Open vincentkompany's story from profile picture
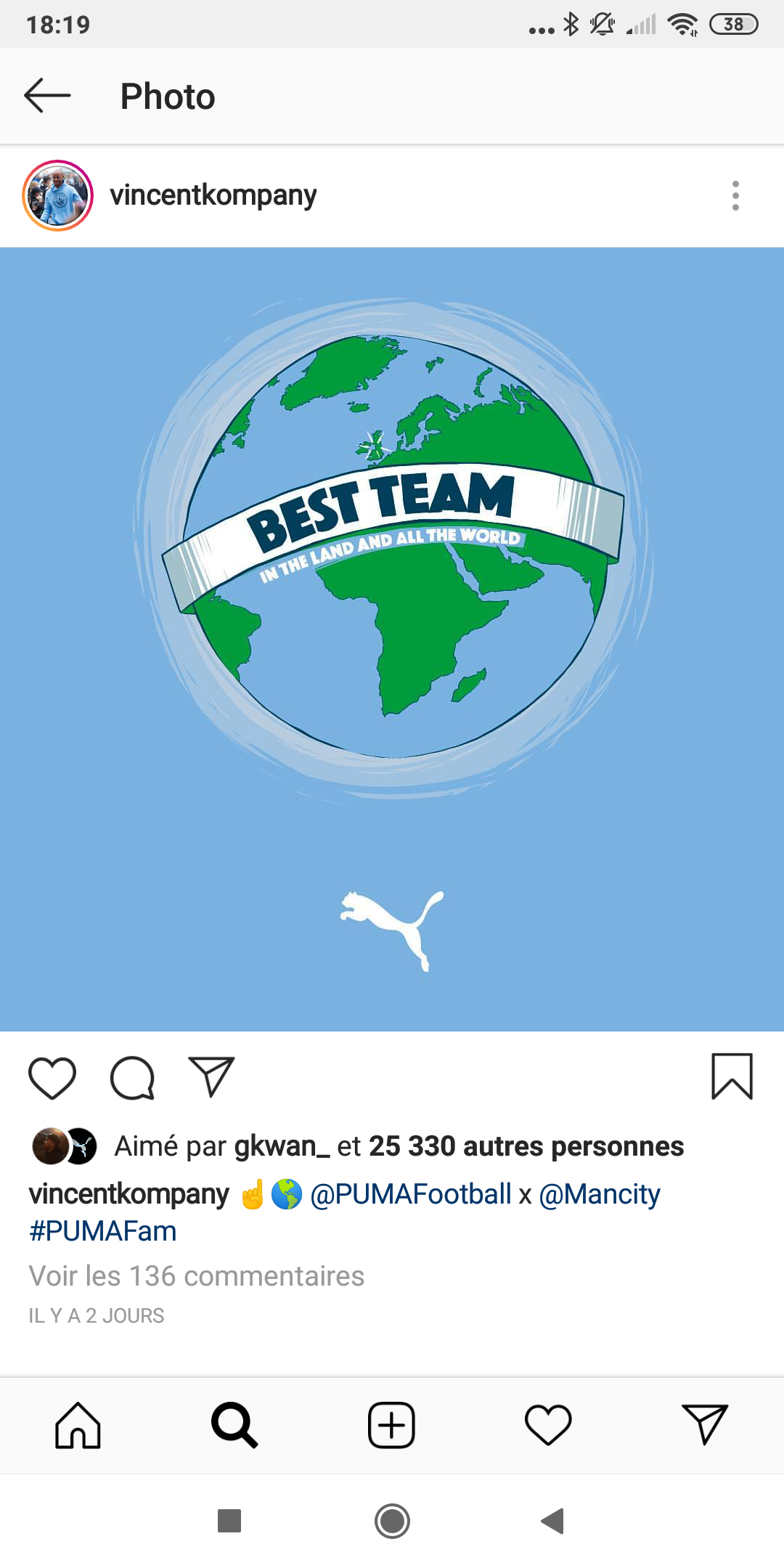The width and height of the screenshot is (784, 1568). point(58,196)
